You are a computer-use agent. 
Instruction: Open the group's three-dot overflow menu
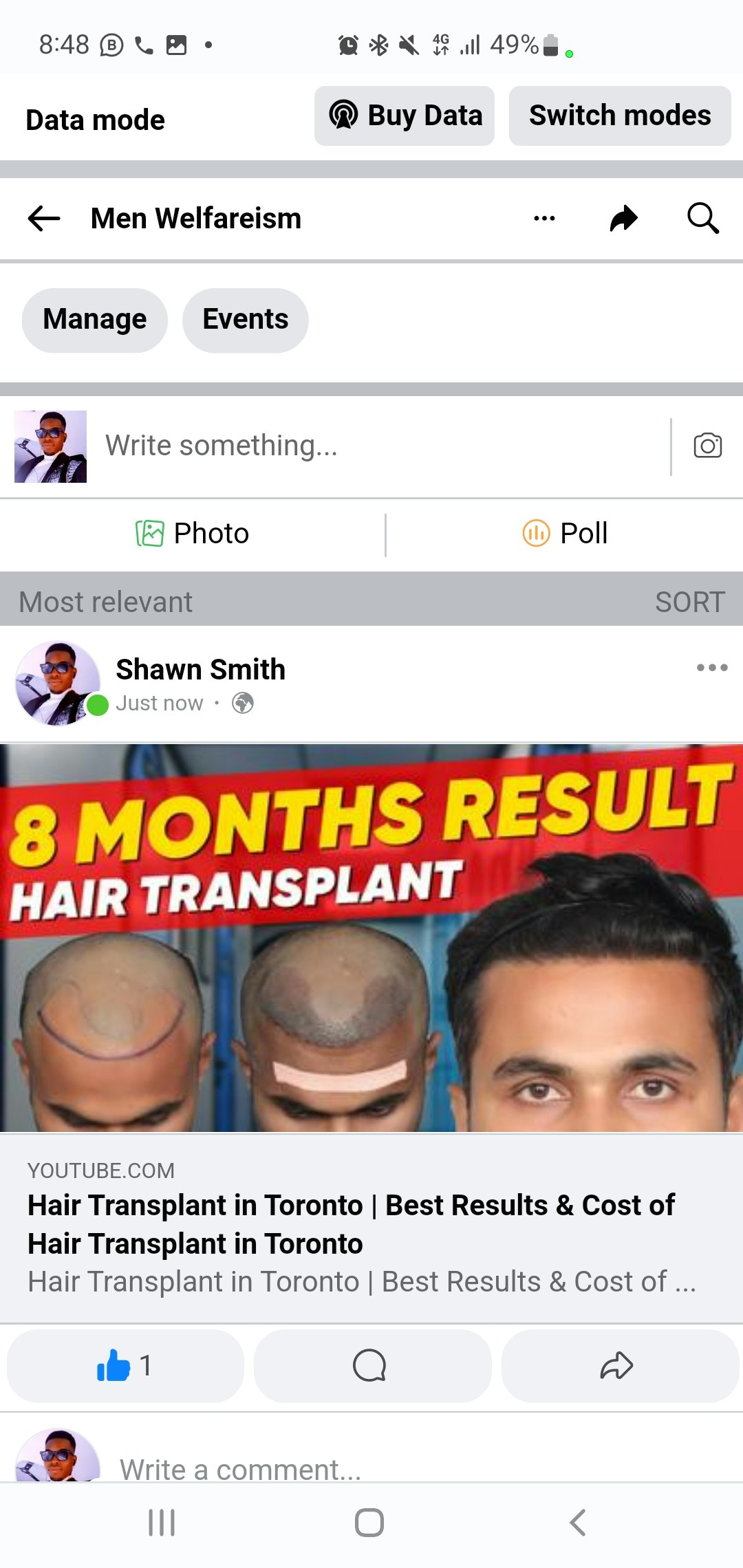pyautogui.click(x=544, y=219)
